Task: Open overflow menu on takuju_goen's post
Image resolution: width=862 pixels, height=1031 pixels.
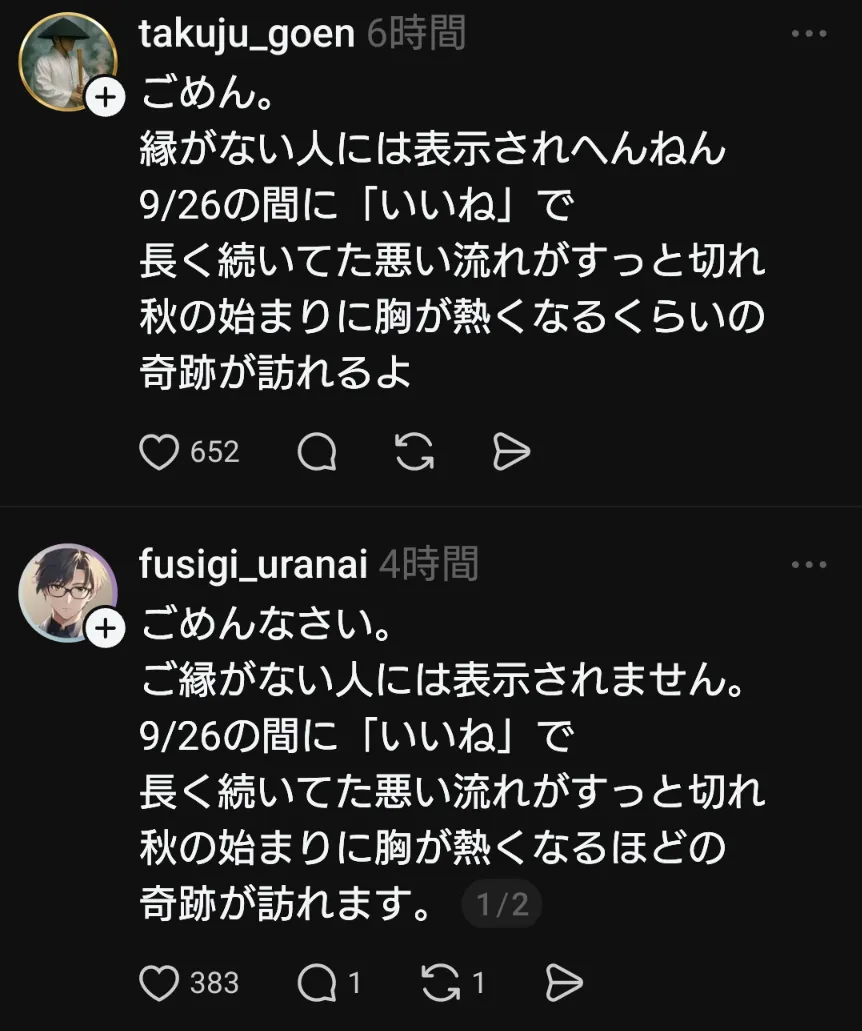Action: pos(808,34)
